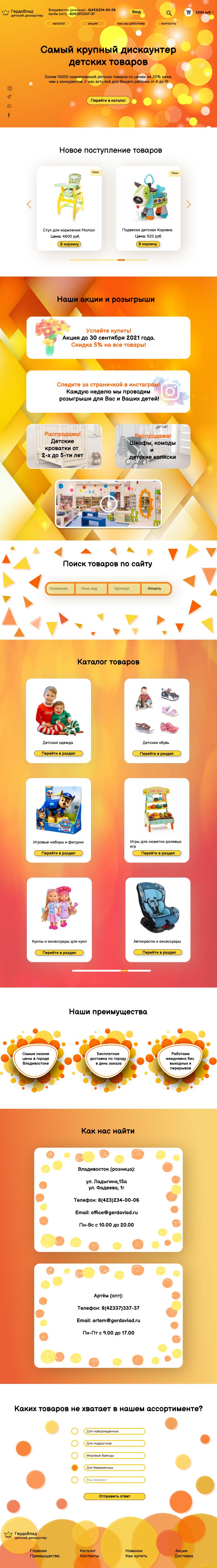Open the акции menu item
The height and width of the screenshot is (1568, 217).
(93, 24)
